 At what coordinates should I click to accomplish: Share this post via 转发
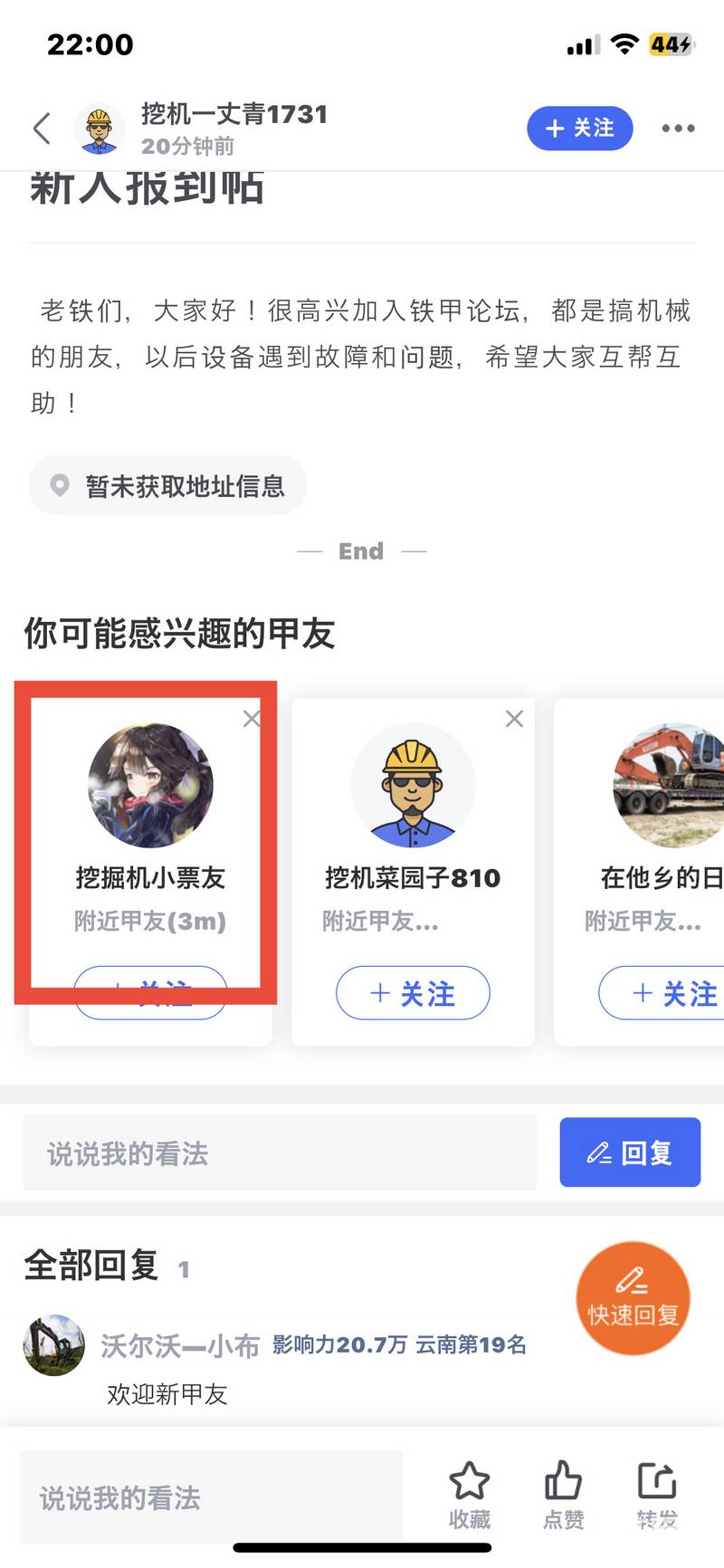(x=657, y=1495)
